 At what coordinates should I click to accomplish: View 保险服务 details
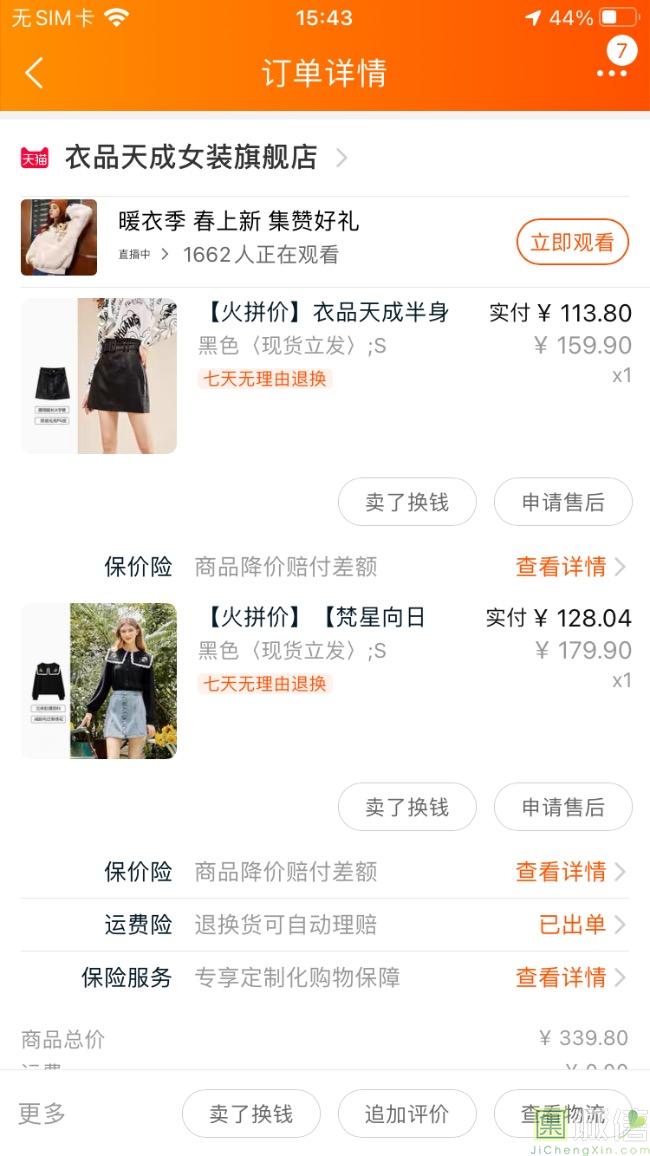point(569,978)
